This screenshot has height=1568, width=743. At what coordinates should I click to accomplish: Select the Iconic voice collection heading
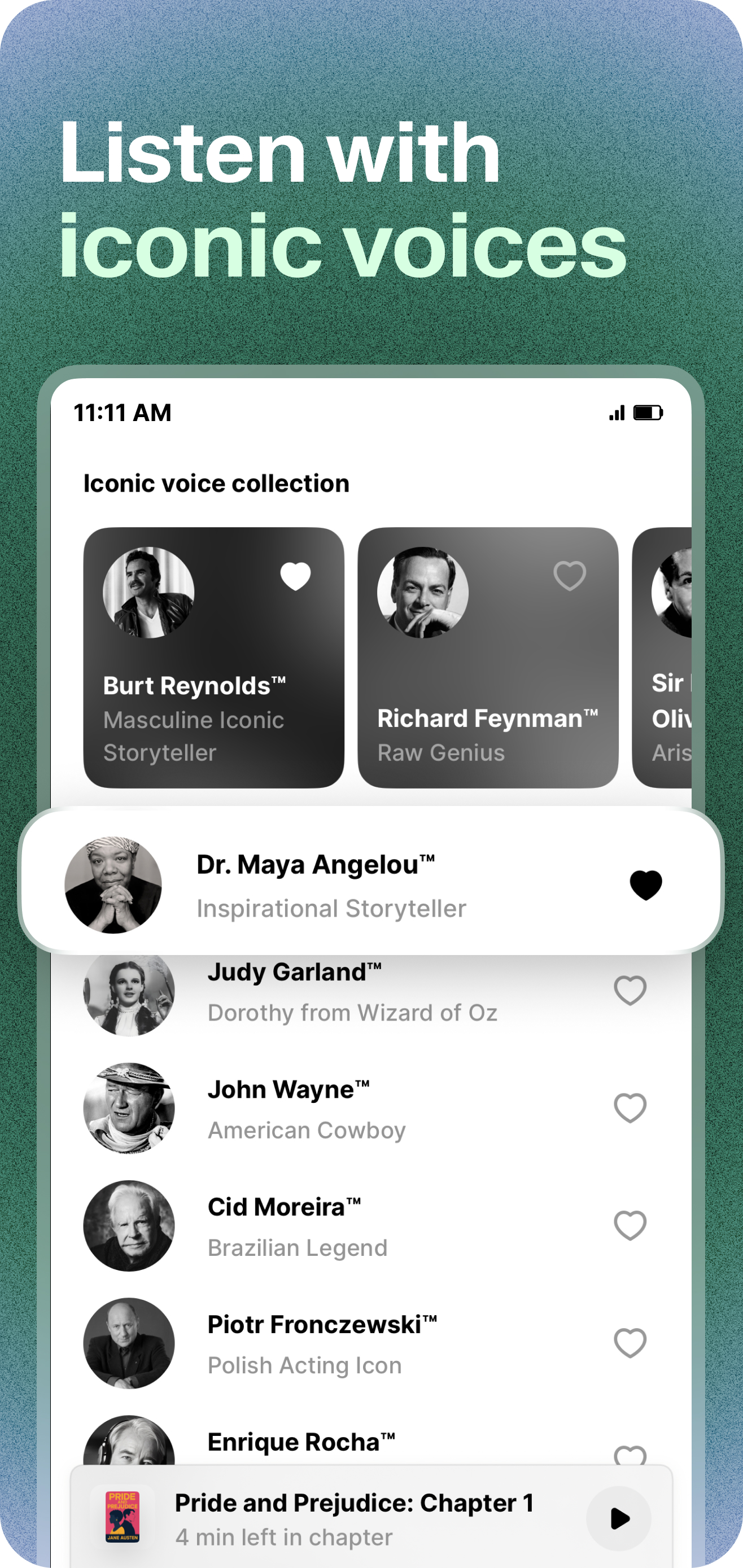(216, 483)
